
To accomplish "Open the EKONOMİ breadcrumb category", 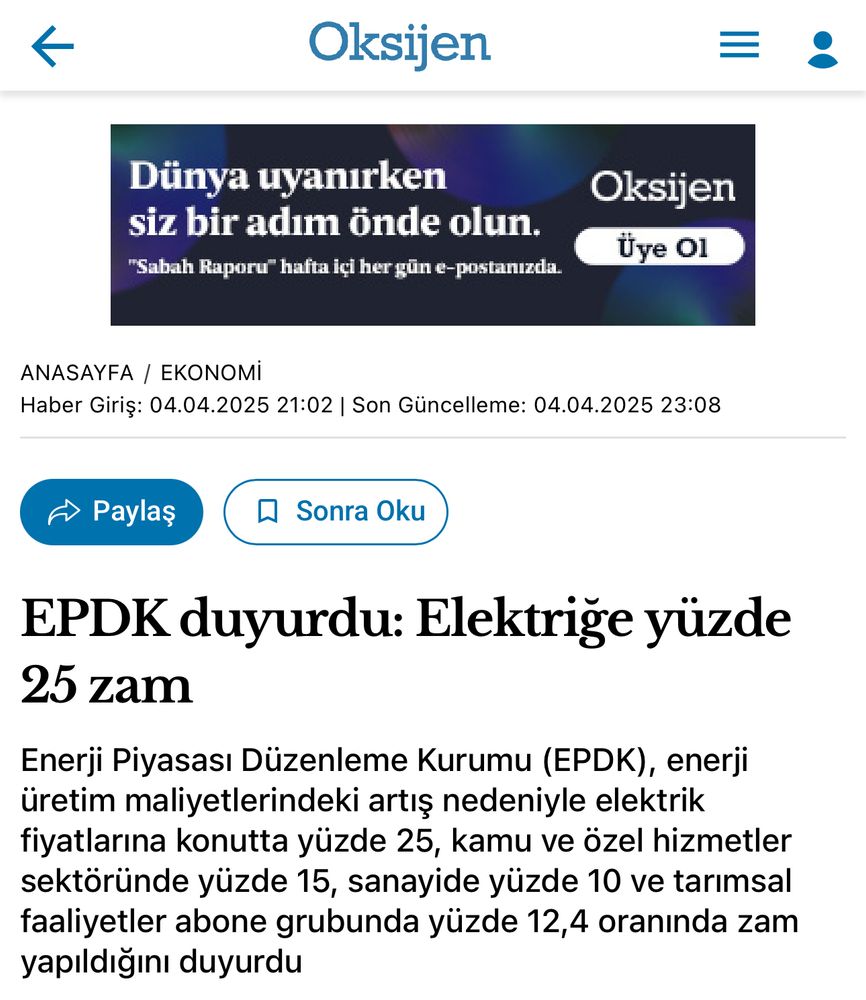I will [211, 373].
